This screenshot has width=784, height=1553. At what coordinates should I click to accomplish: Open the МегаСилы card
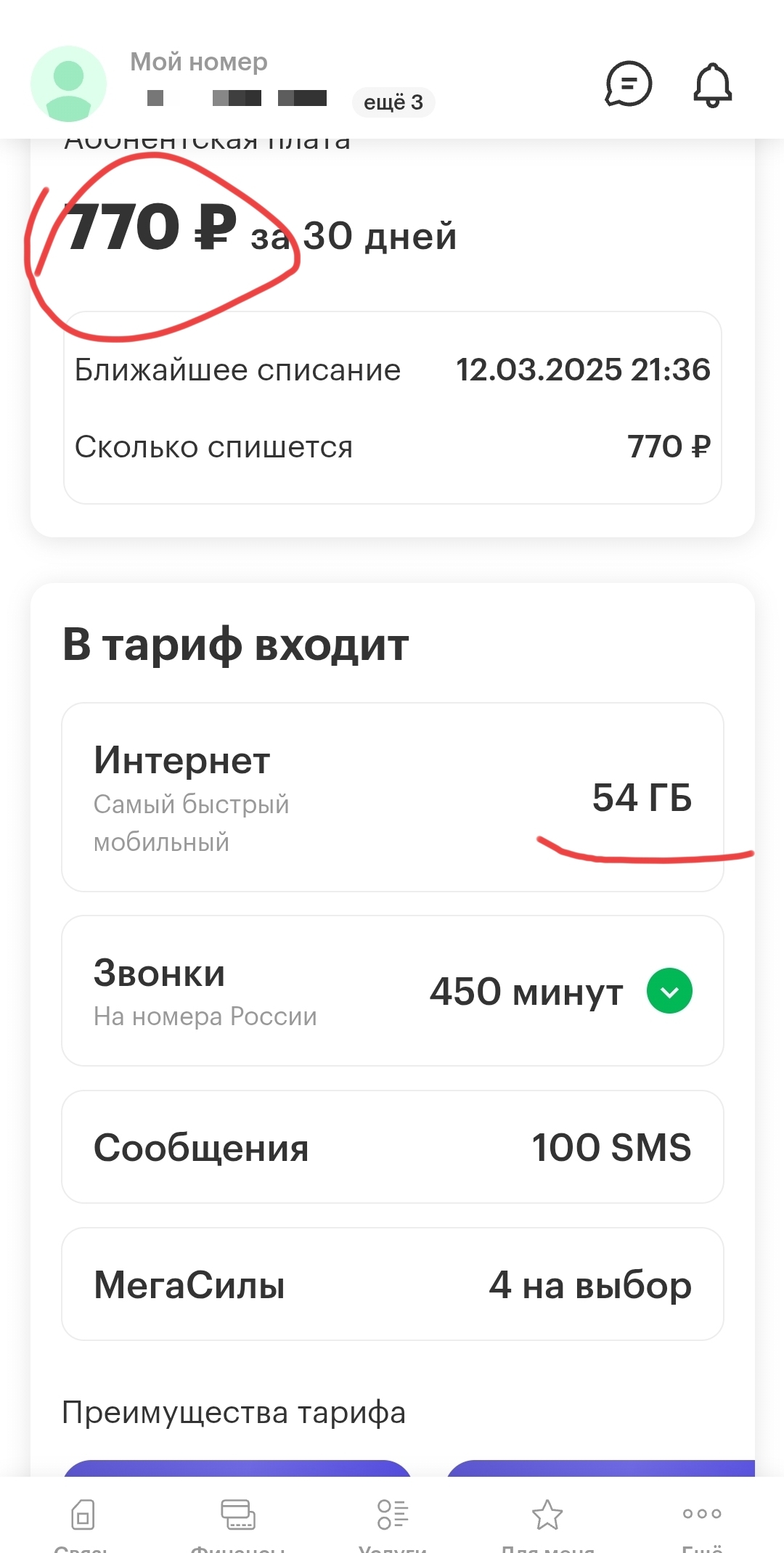[x=392, y=1284]
